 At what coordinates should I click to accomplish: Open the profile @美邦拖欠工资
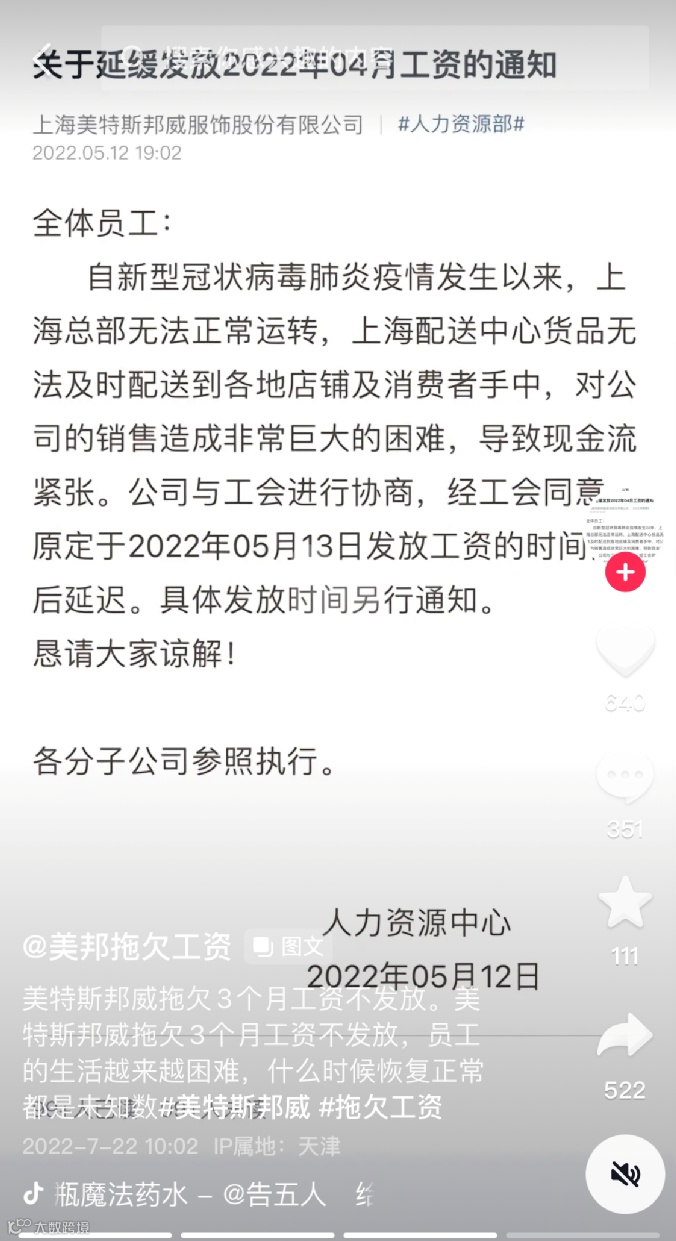pyautogui.click(x=127, y=946)
